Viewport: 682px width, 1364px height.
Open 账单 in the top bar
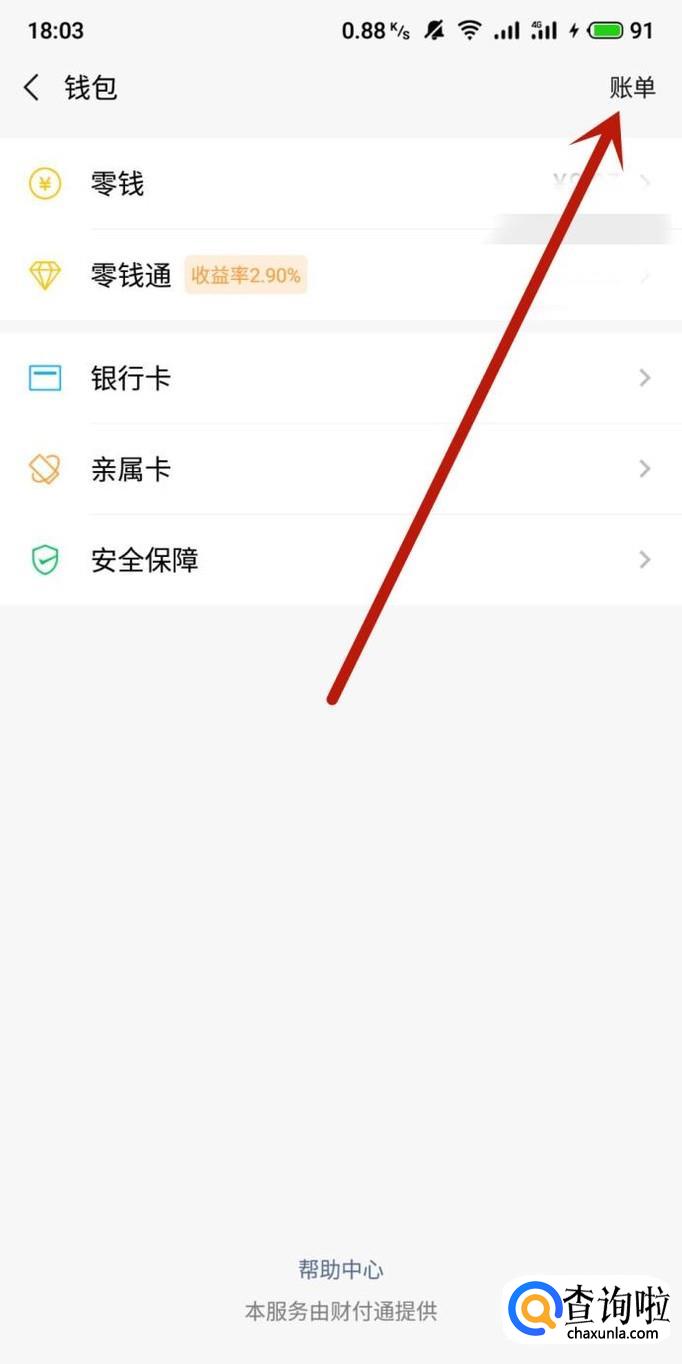coord(632,88)
